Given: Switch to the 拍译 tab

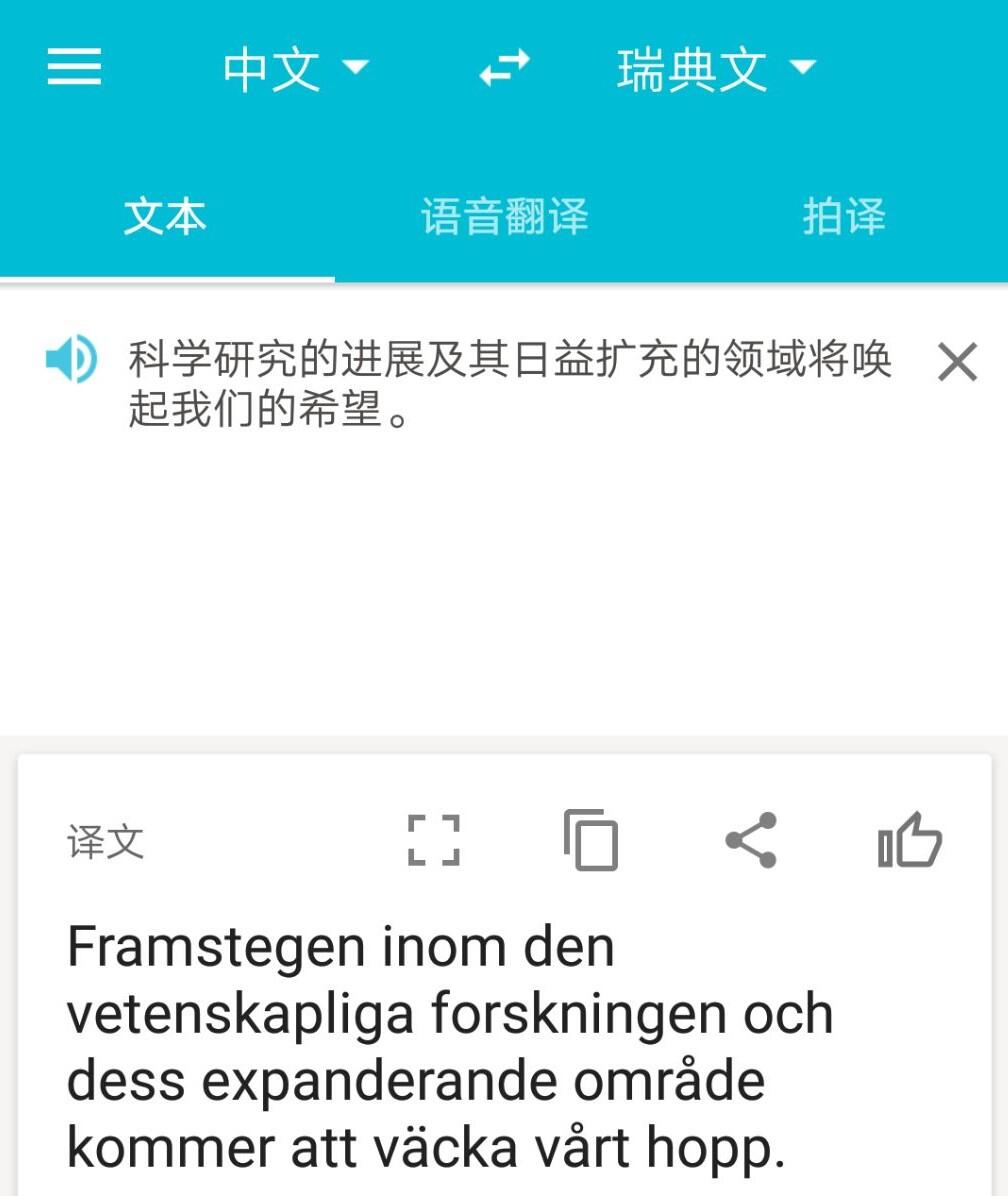Looking at the screenshot, I should point(843,217).
